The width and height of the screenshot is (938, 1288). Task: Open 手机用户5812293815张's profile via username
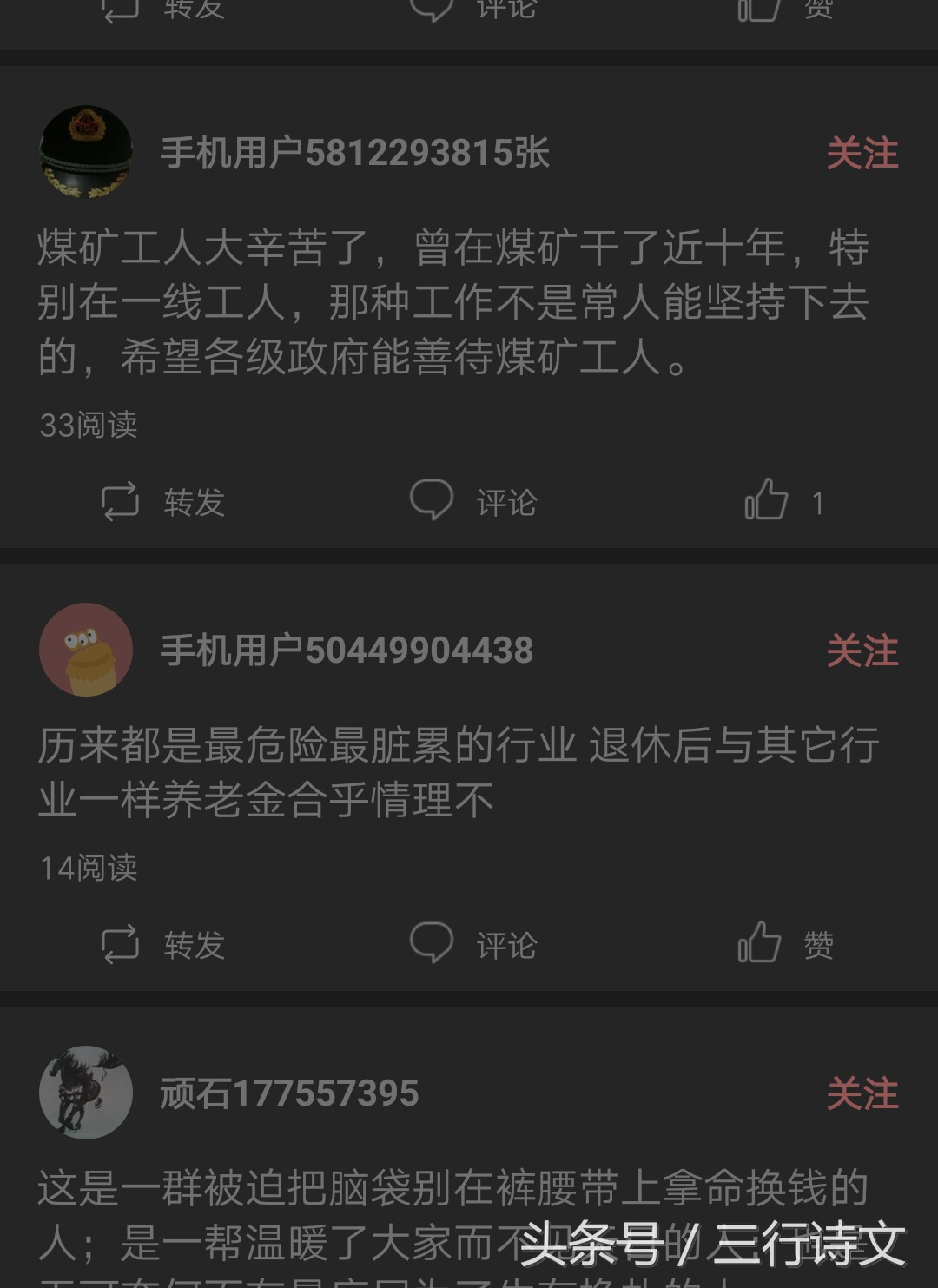356,151
